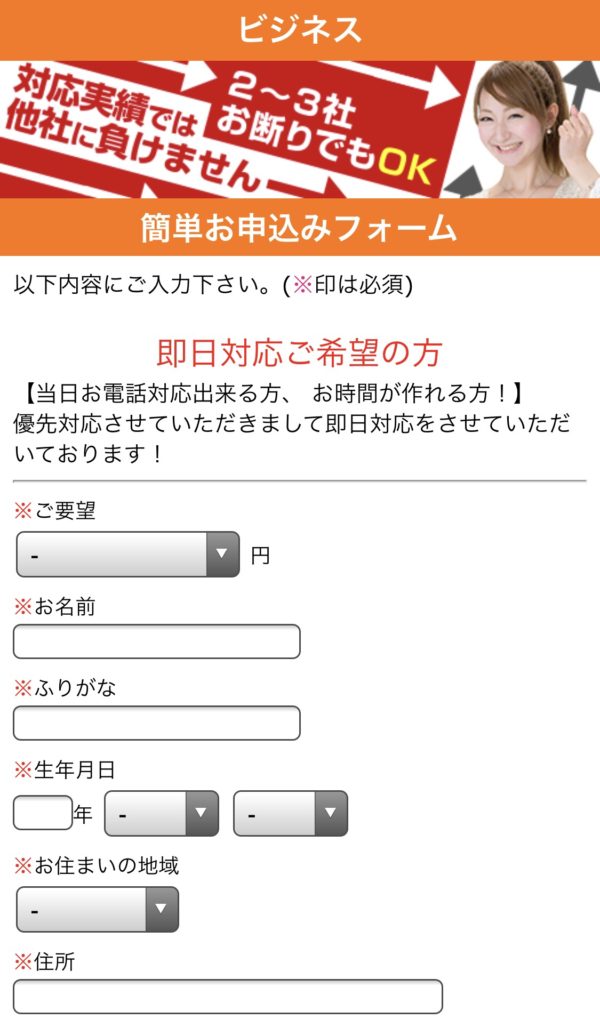This screenshot has width=600, height=1019.
Task: Open the birth month dropdown after 年
Action: [161, 813]
